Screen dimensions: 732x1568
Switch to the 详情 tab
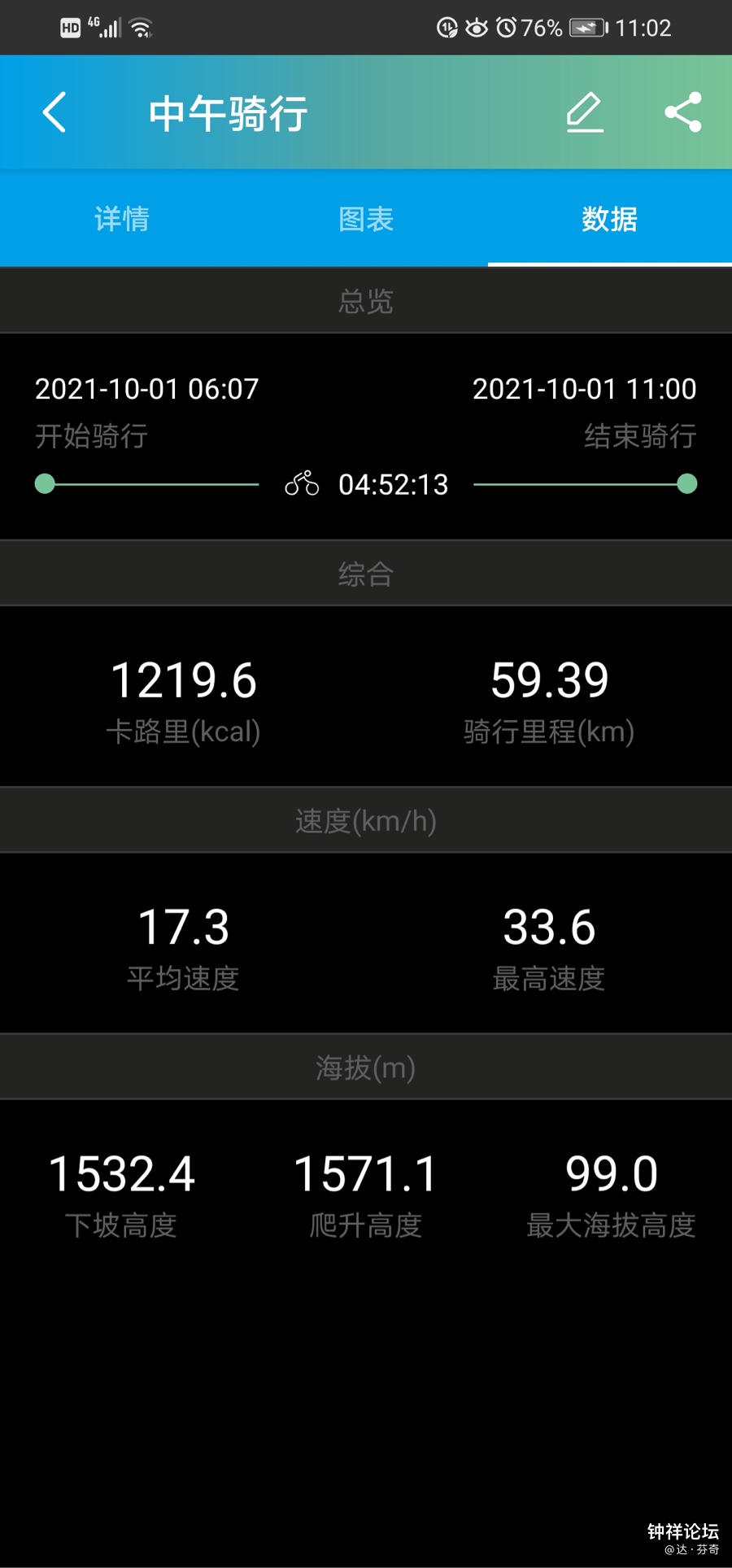click(x=122, y=219)
